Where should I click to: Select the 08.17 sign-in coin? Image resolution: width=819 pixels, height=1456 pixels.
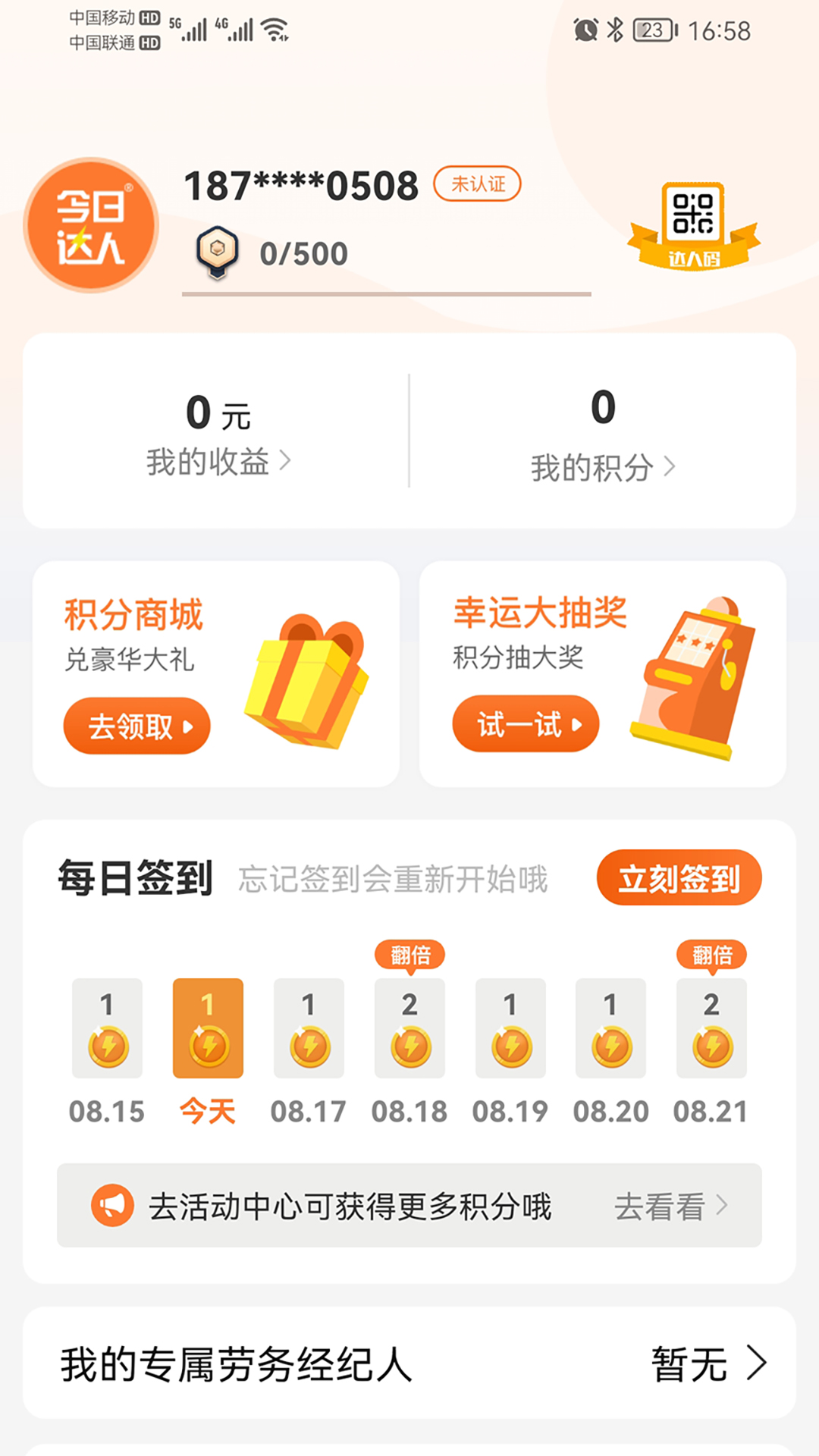pos(308,1029)
